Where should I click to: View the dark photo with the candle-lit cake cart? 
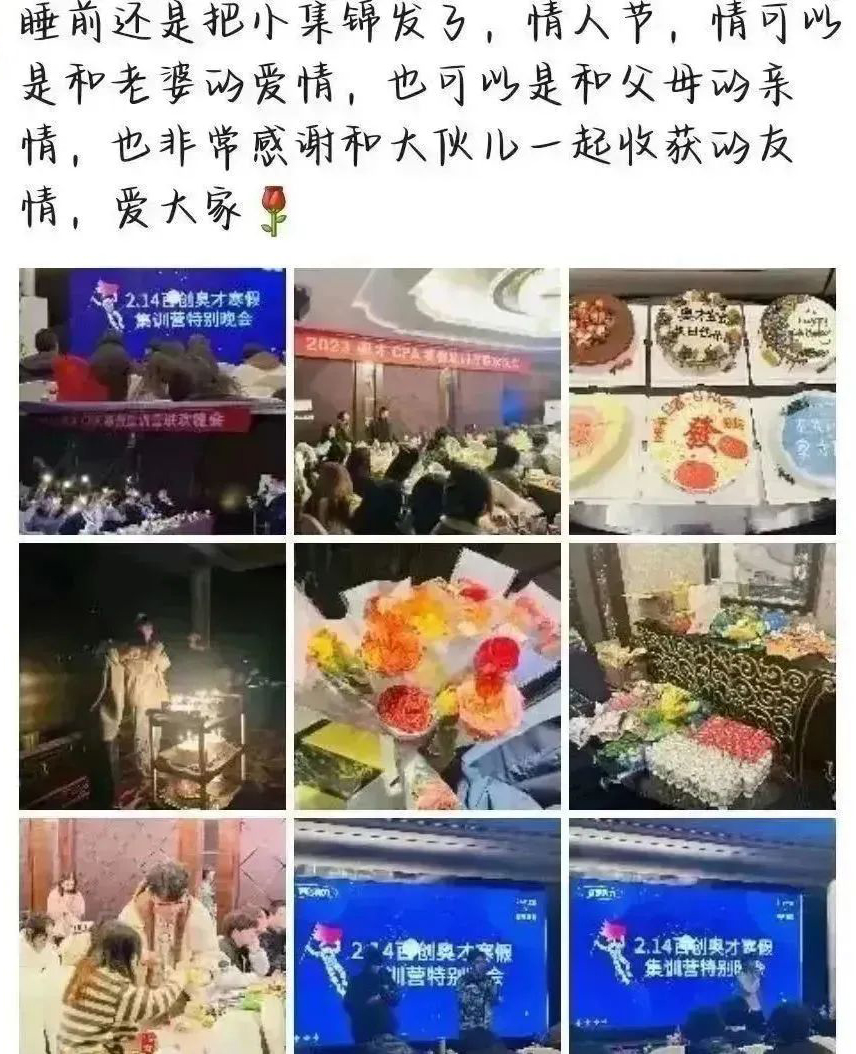(x=152, y=676)
